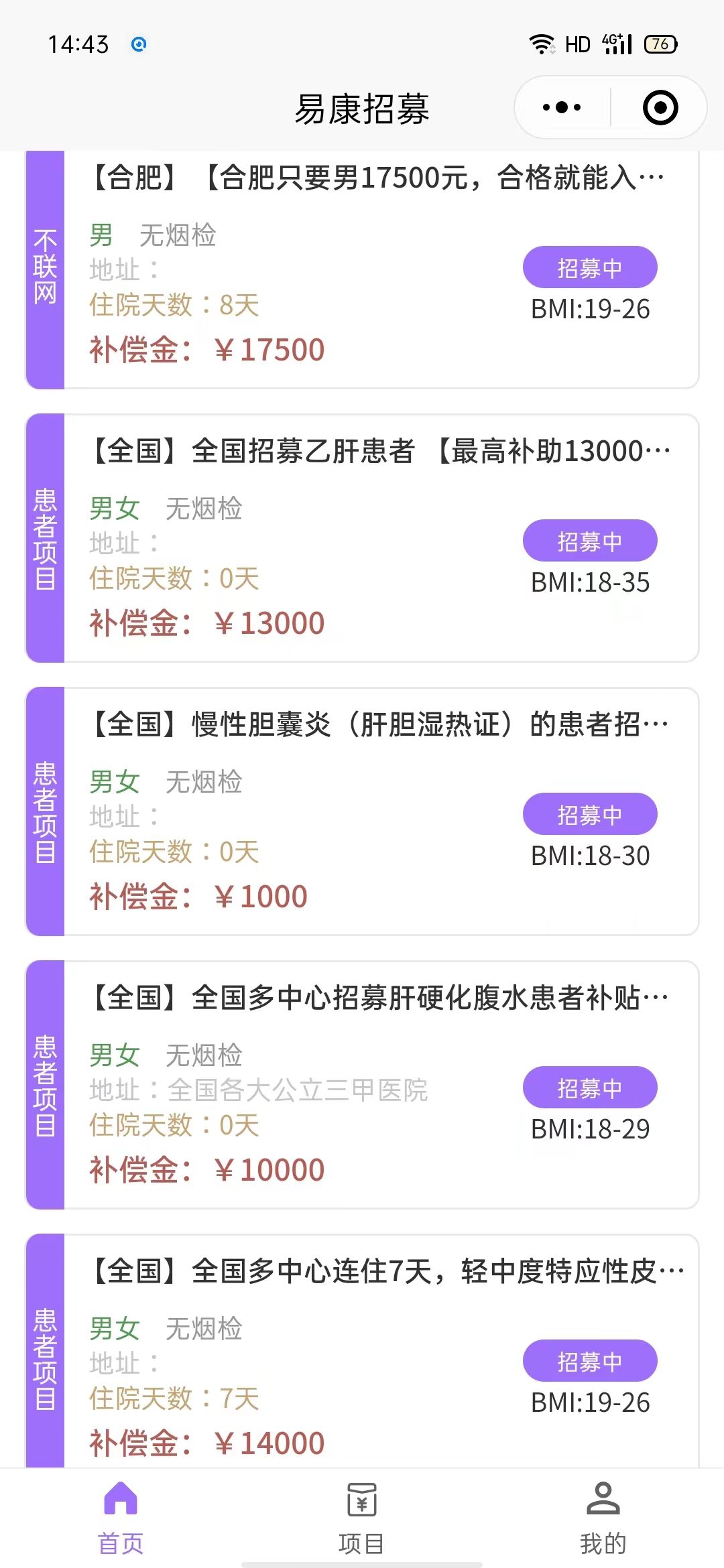Switch to the 我的 tab
The width and height of the screenshot is (724, 1568).
(603, 1518)
